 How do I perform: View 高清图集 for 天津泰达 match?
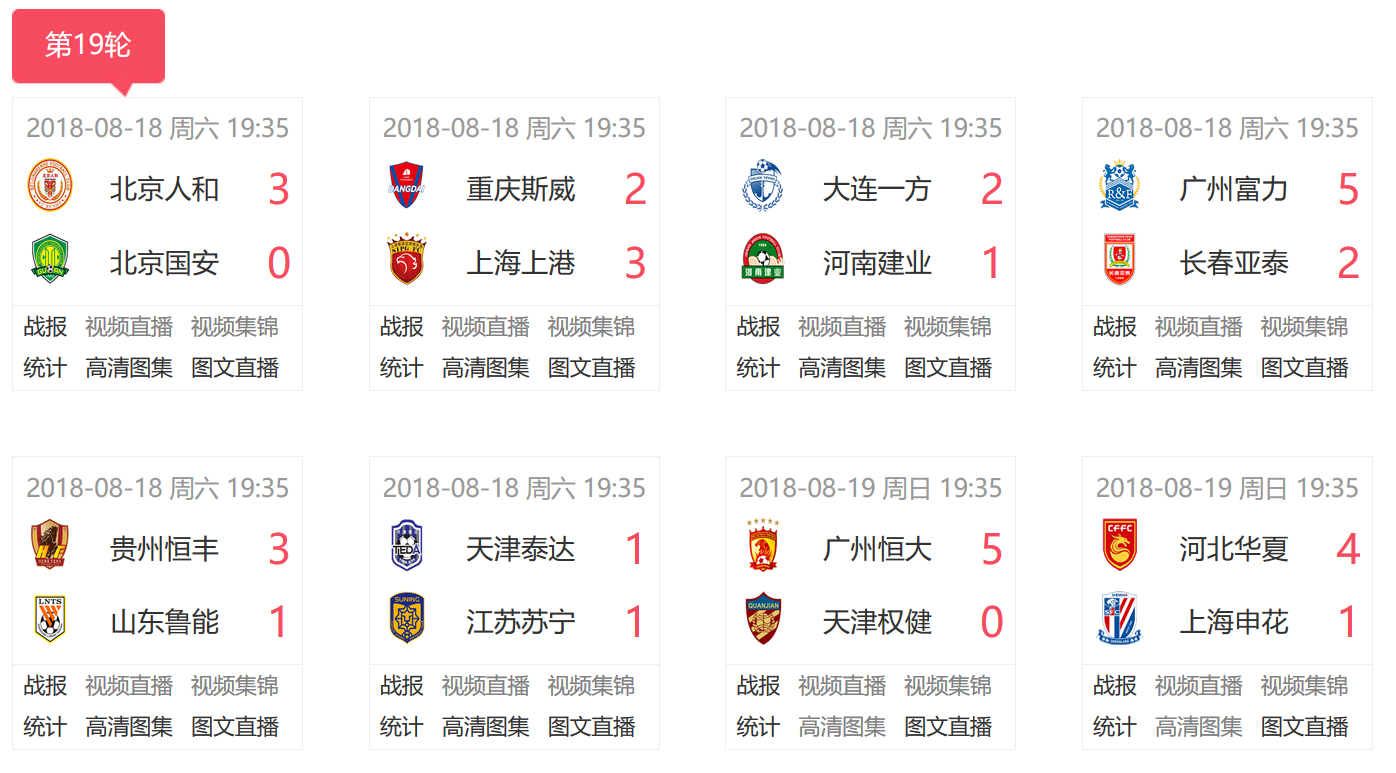[486, 727]
